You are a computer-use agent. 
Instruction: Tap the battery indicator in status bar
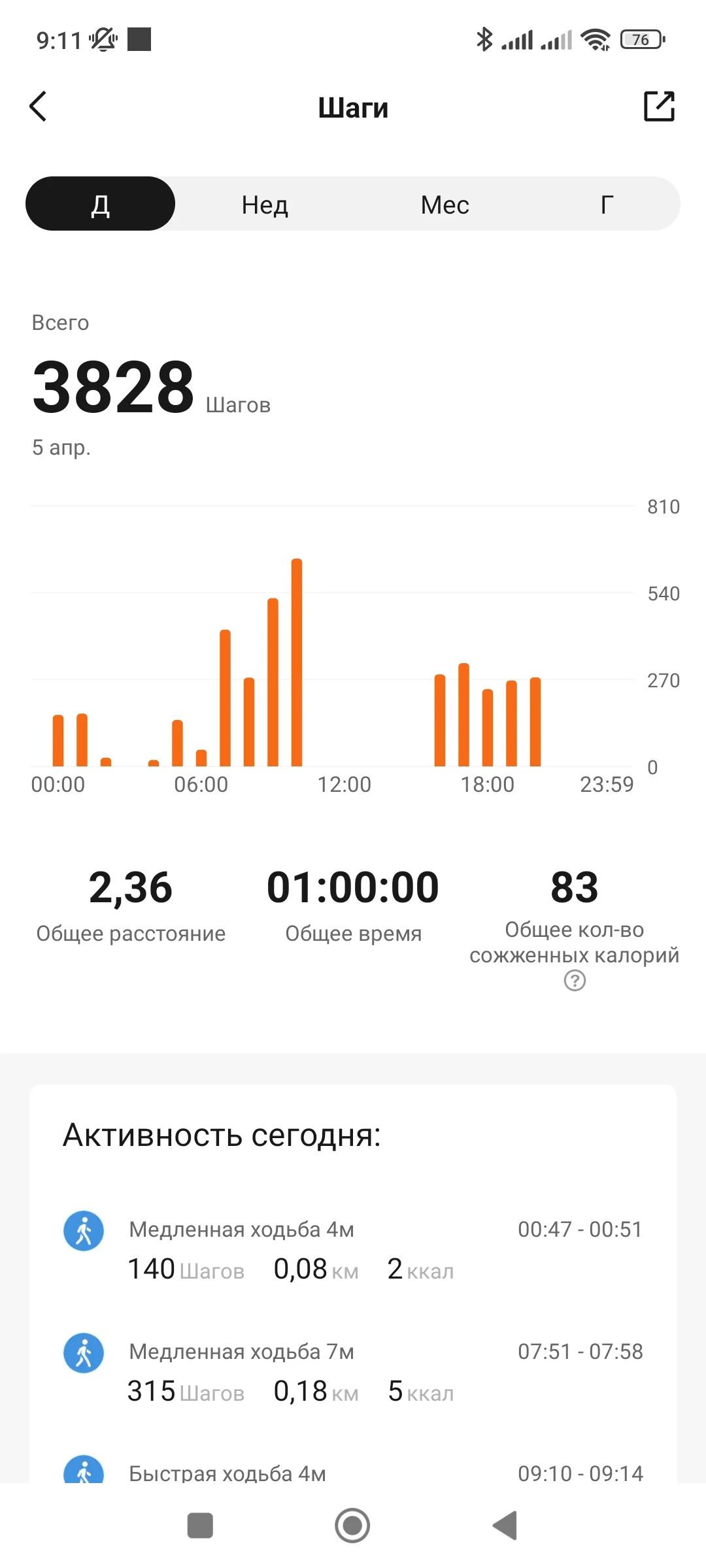click(639, 39)
